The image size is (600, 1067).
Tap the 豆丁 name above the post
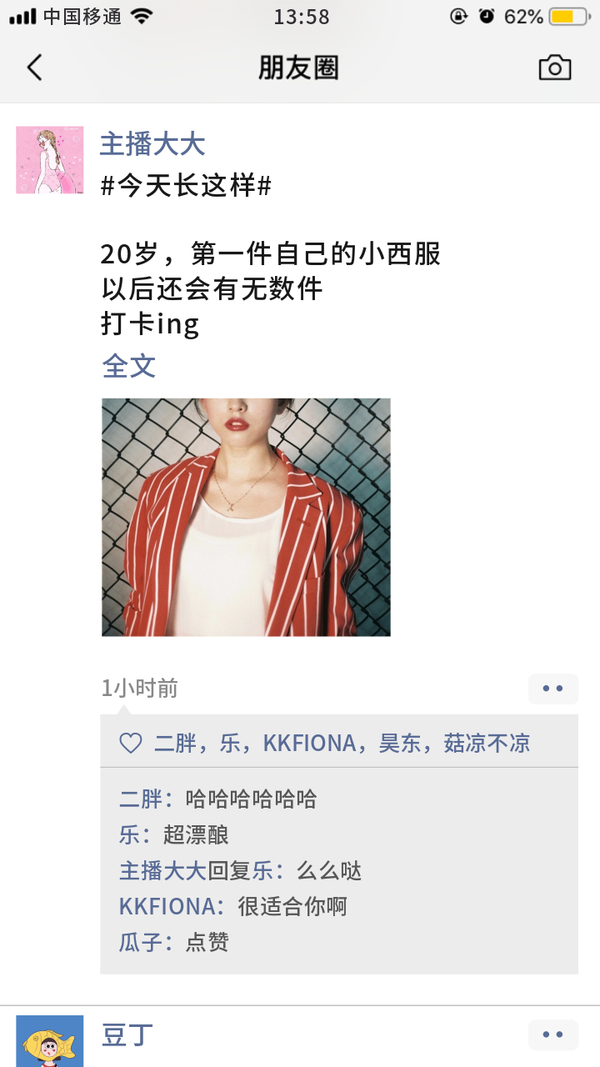pyautogui.click(x=127, y=1035)
